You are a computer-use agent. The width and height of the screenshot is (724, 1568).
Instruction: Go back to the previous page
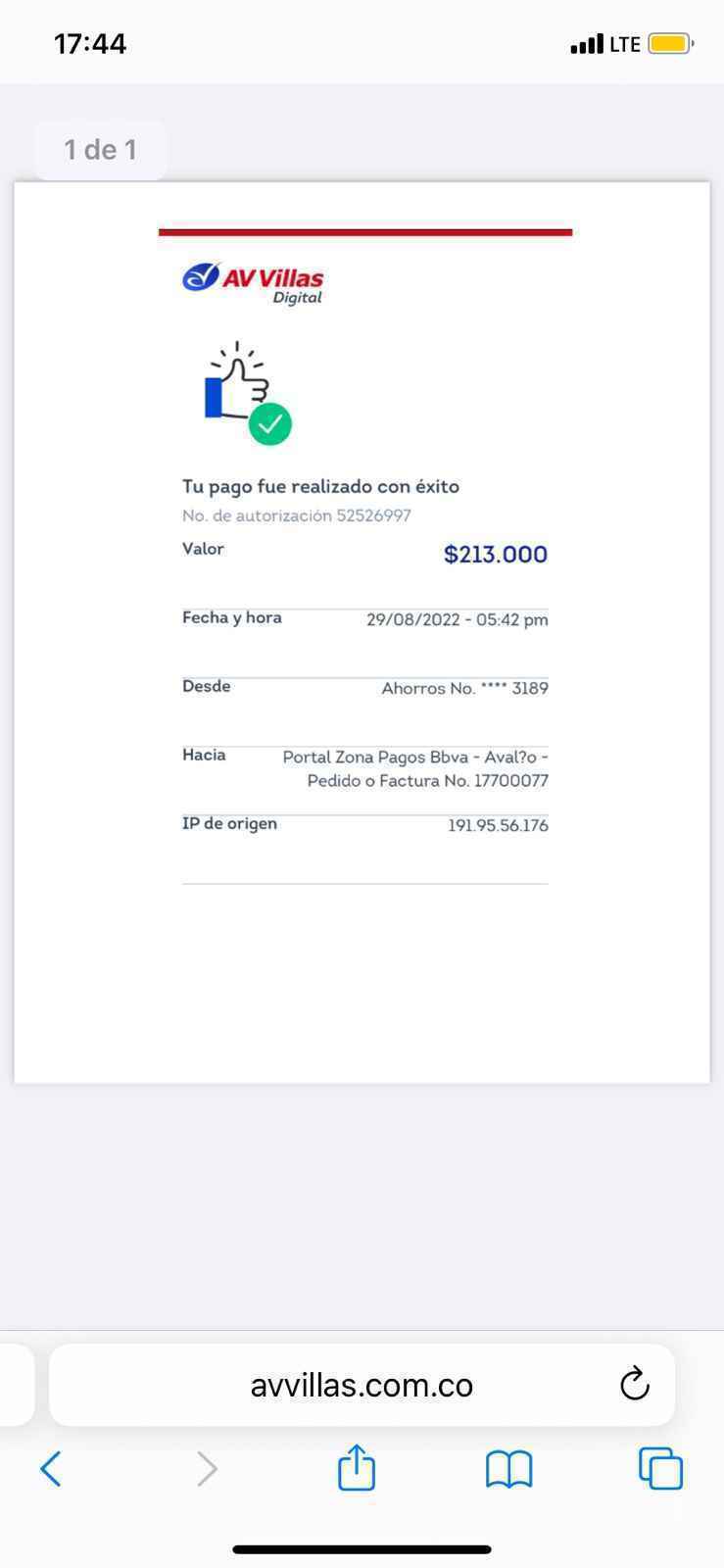(51, 1468)
